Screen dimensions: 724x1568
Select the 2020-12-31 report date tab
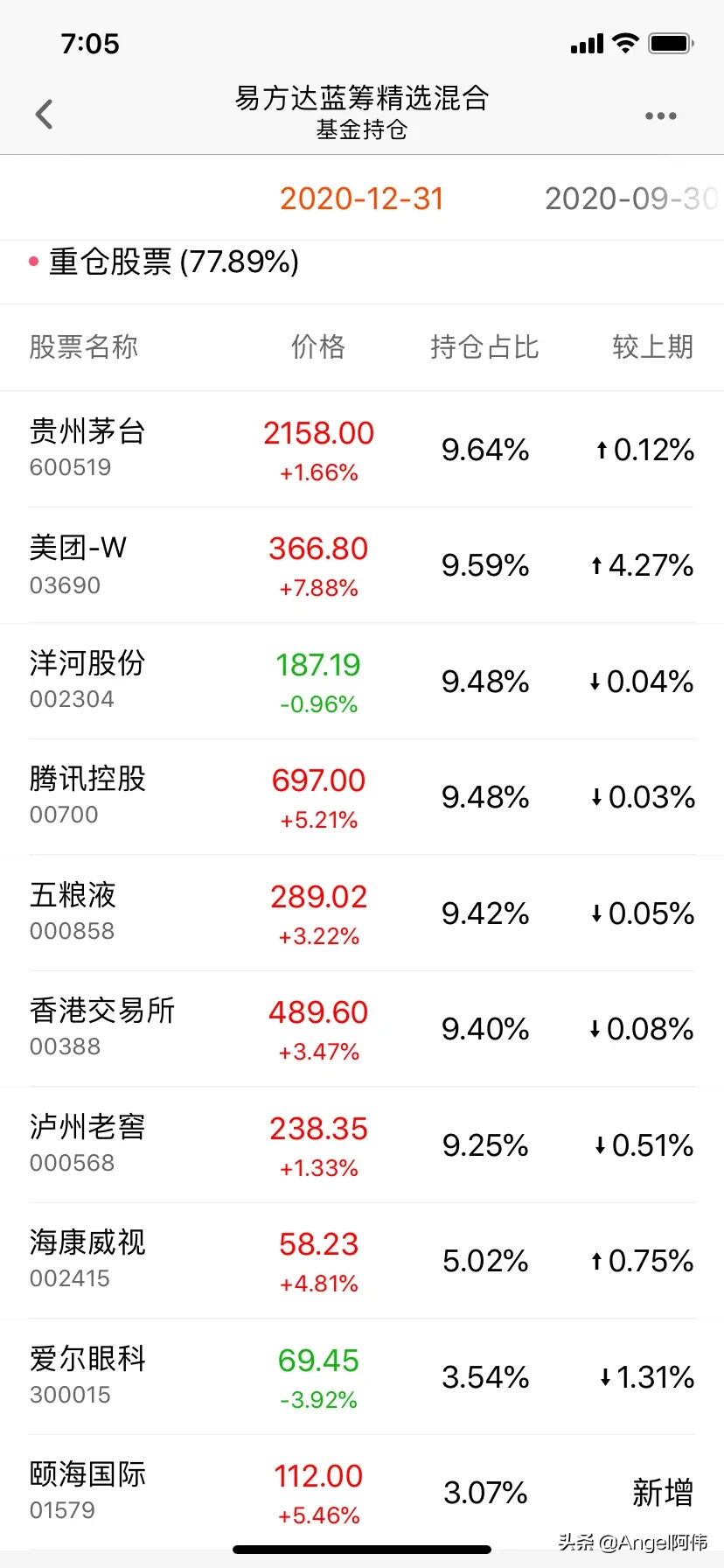pos(361,199)
